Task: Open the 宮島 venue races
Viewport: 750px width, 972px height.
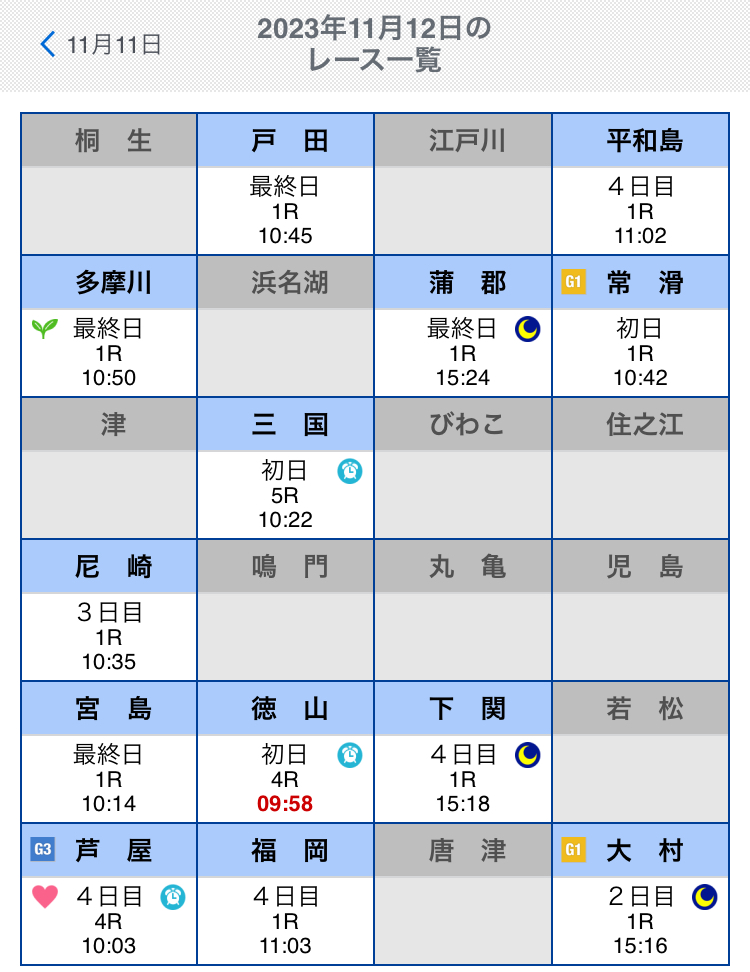Action: (x=109, y=753)
